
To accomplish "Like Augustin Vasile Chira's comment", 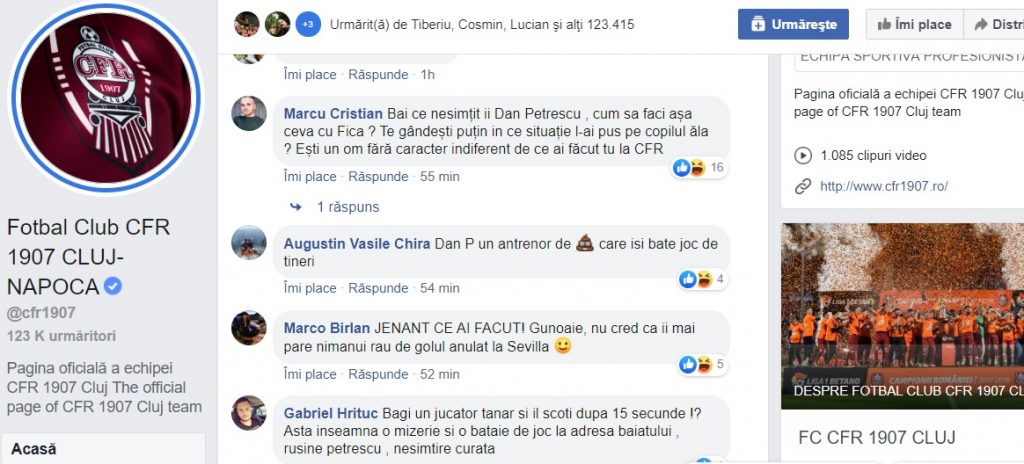I will tap(310, 288).
